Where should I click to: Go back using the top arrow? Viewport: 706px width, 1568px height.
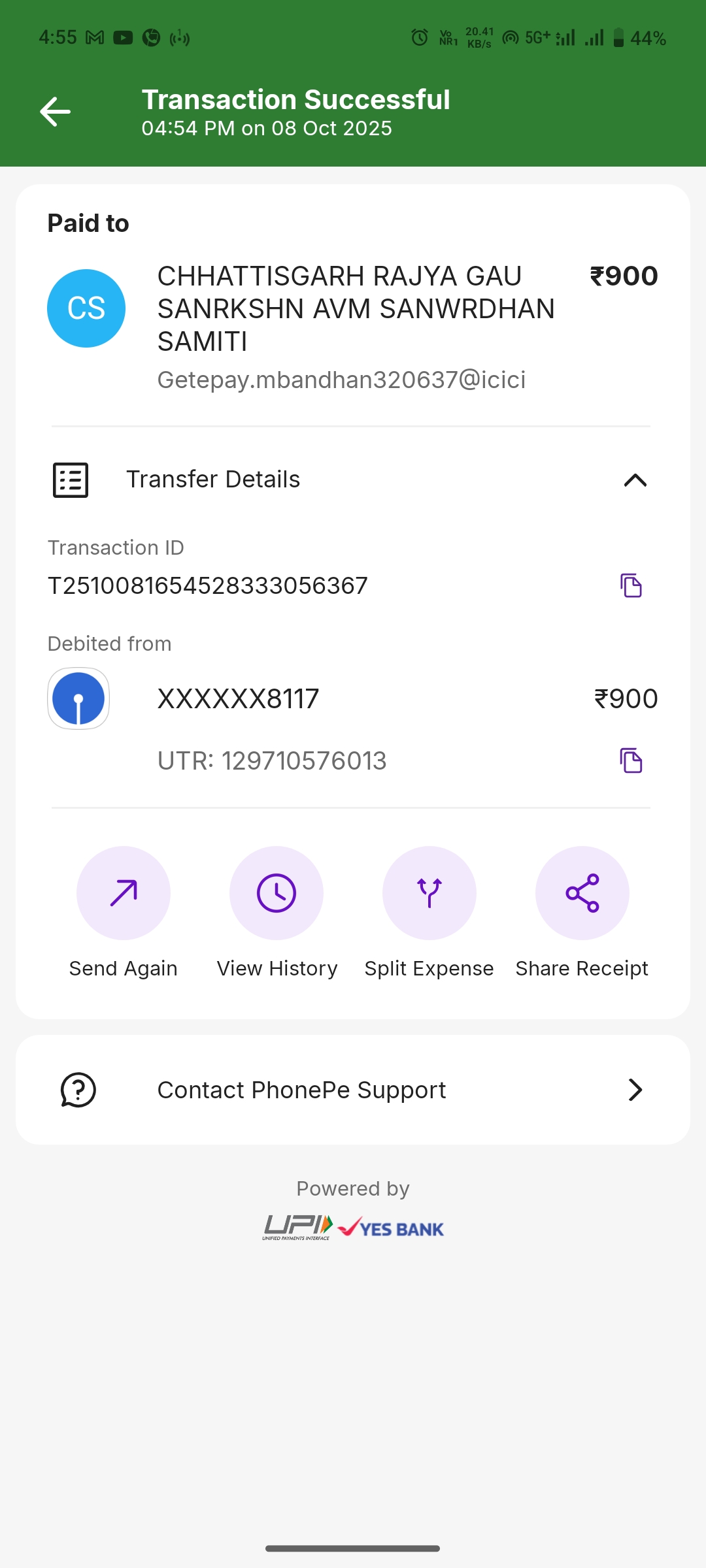tap(56, 112)
